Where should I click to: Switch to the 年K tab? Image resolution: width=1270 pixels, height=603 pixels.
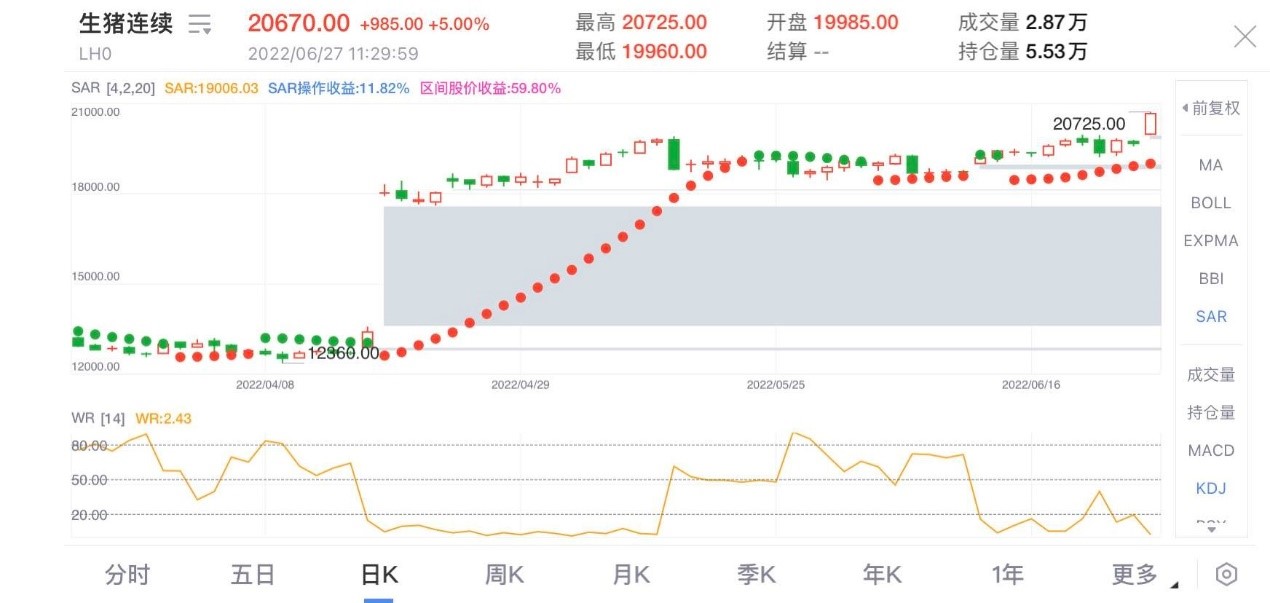point(883,575)
